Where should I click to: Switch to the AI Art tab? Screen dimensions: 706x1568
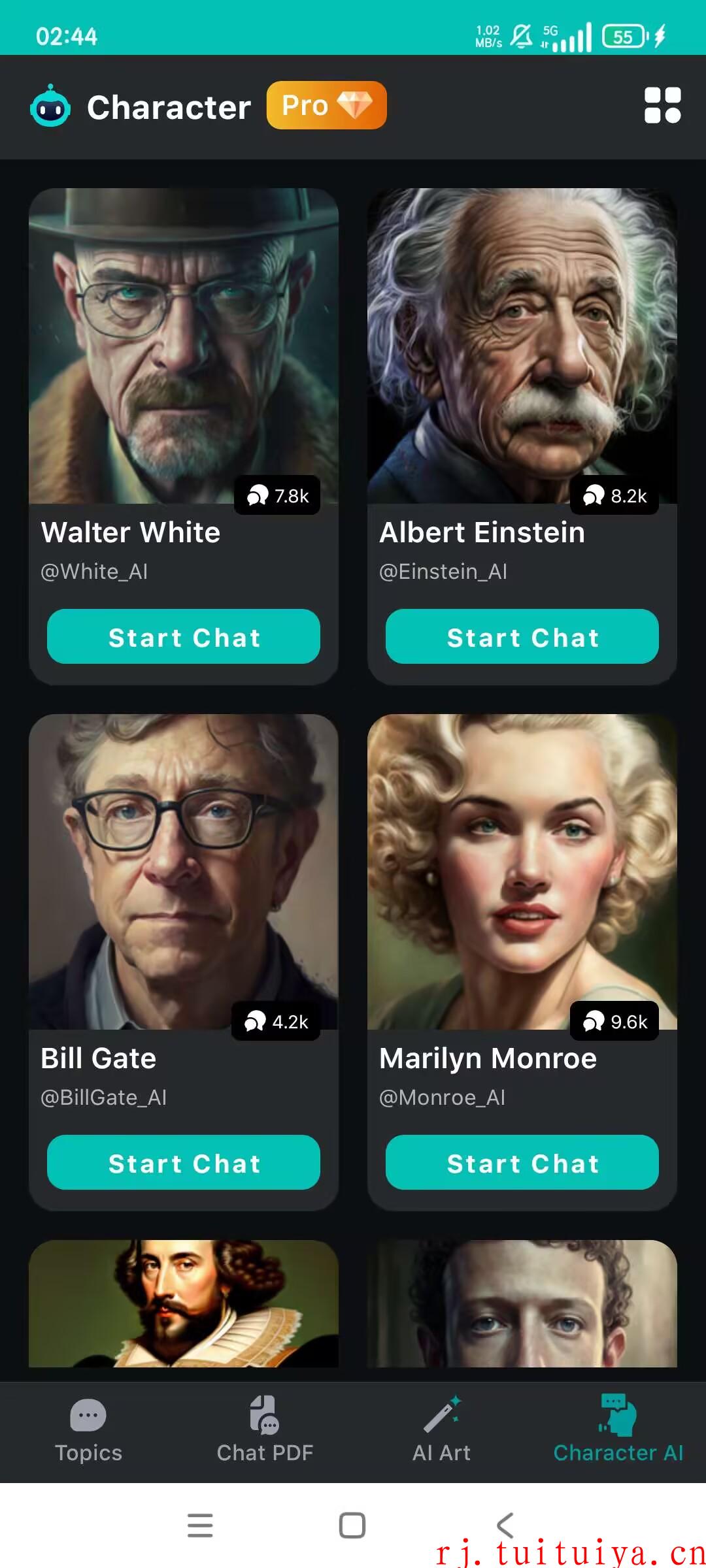coord(441,1431)
